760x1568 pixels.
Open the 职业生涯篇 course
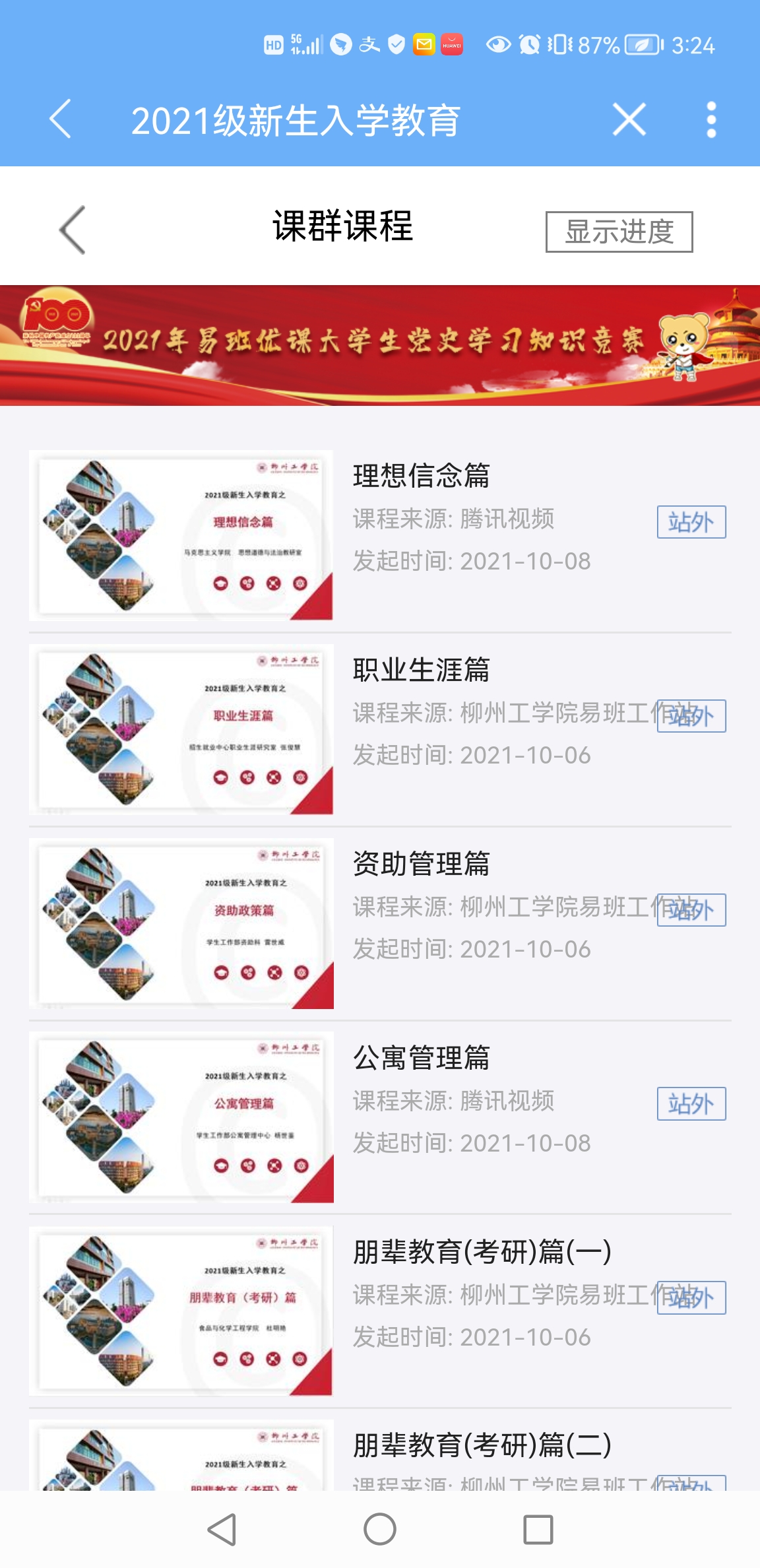pos(421,670)
